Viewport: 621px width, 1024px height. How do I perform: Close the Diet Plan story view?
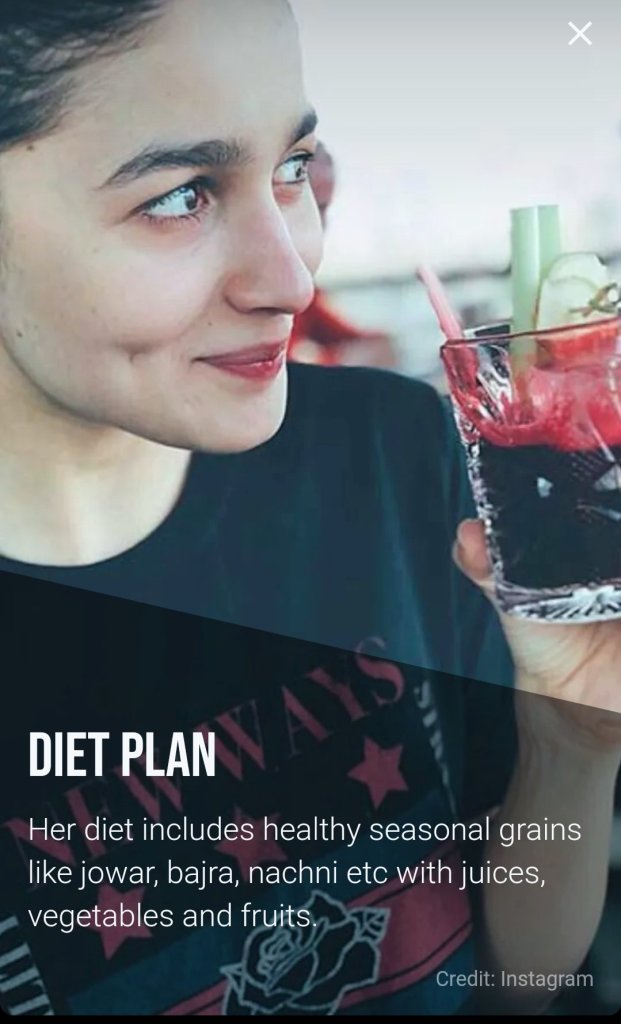click(579, 34)
